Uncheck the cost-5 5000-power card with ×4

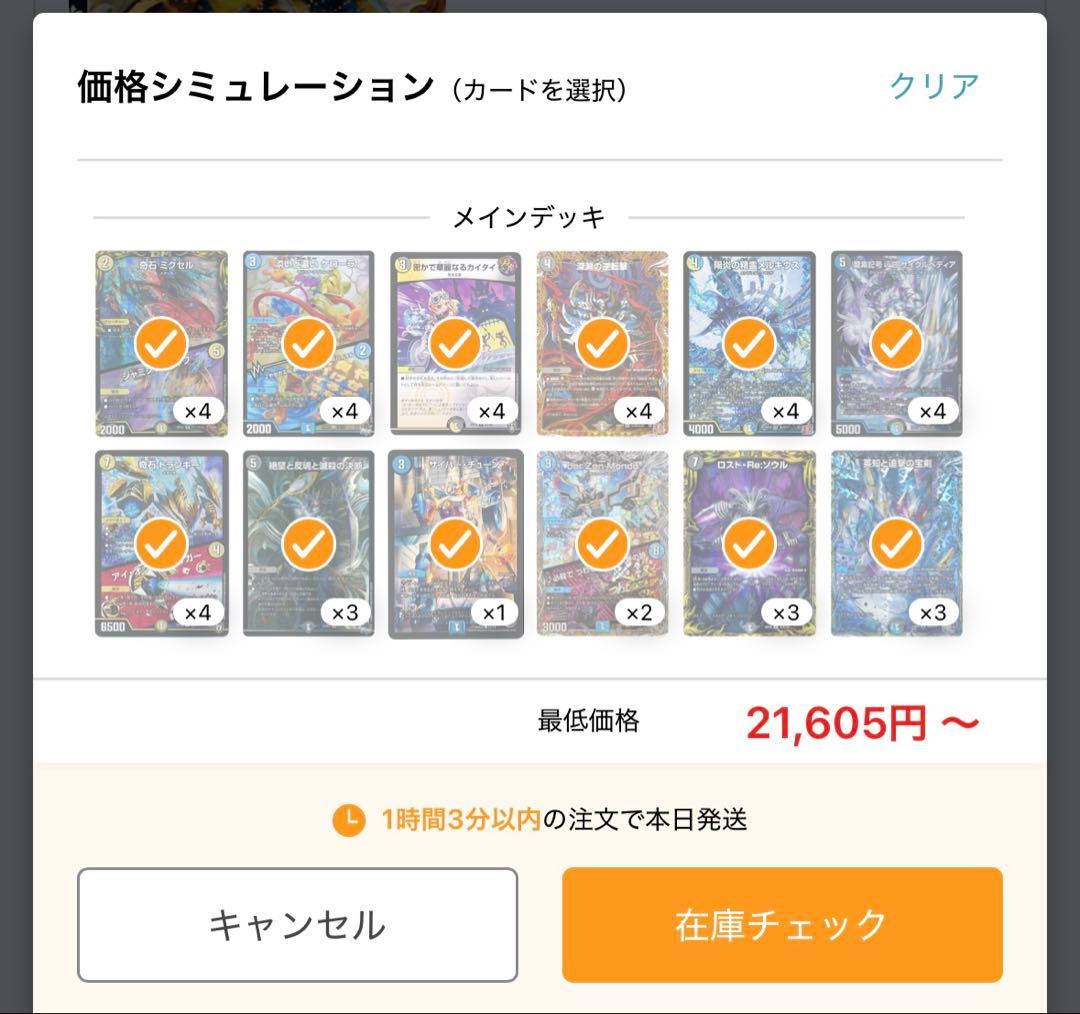[896, 344]
